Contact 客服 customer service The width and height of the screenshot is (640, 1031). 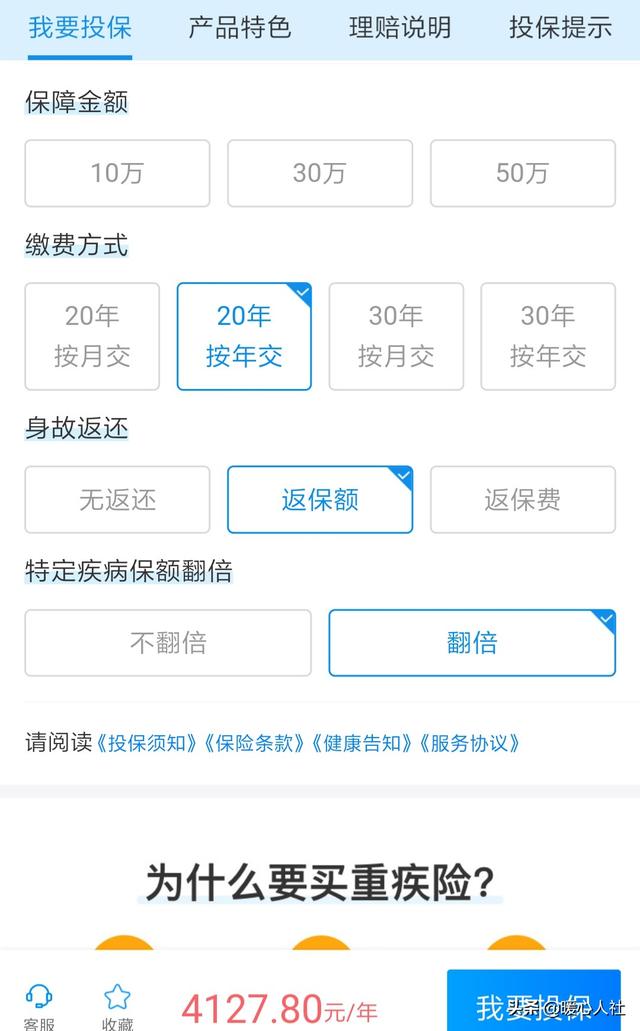click(39, 1006)
